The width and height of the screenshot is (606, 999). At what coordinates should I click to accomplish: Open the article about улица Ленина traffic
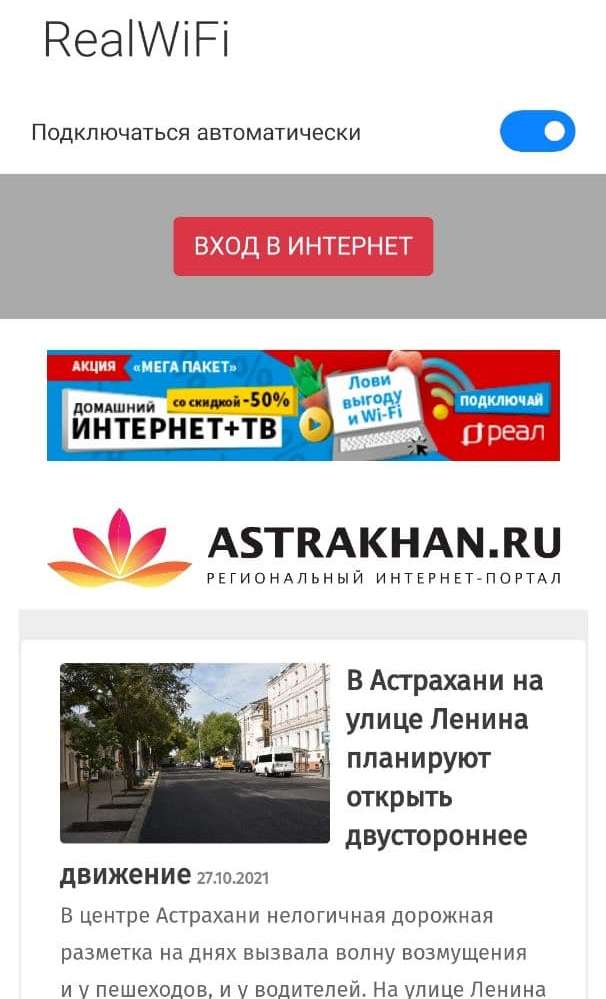(444, 757)
